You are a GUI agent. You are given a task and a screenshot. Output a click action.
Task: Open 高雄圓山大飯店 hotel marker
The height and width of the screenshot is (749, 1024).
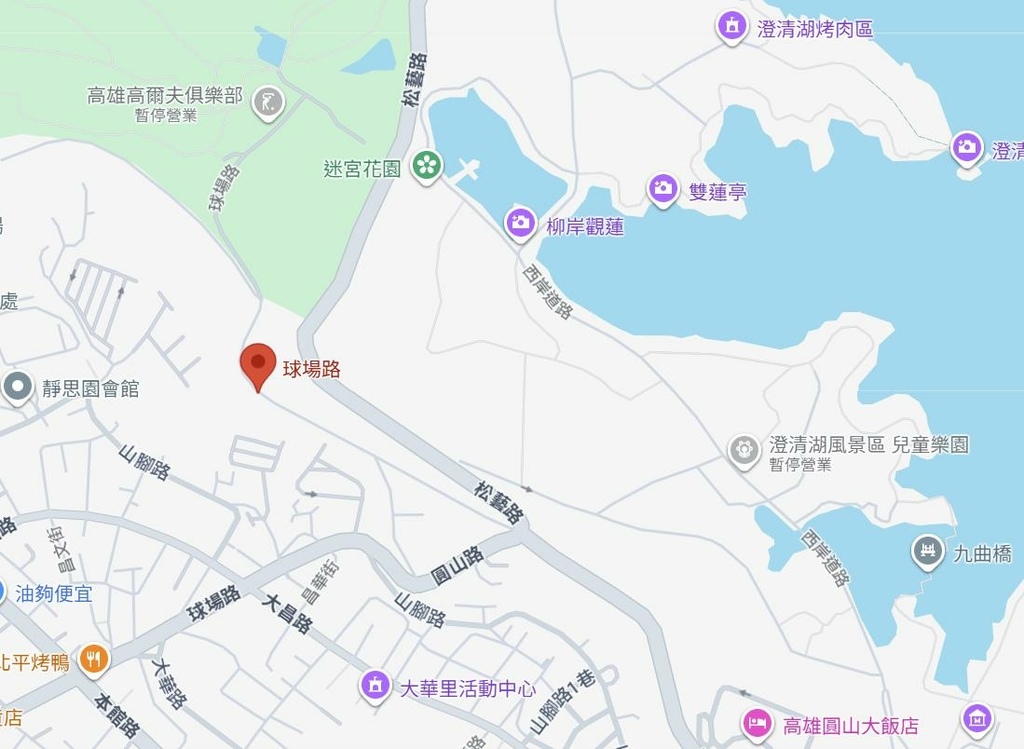pyautogui.click(x=757, y=723)
